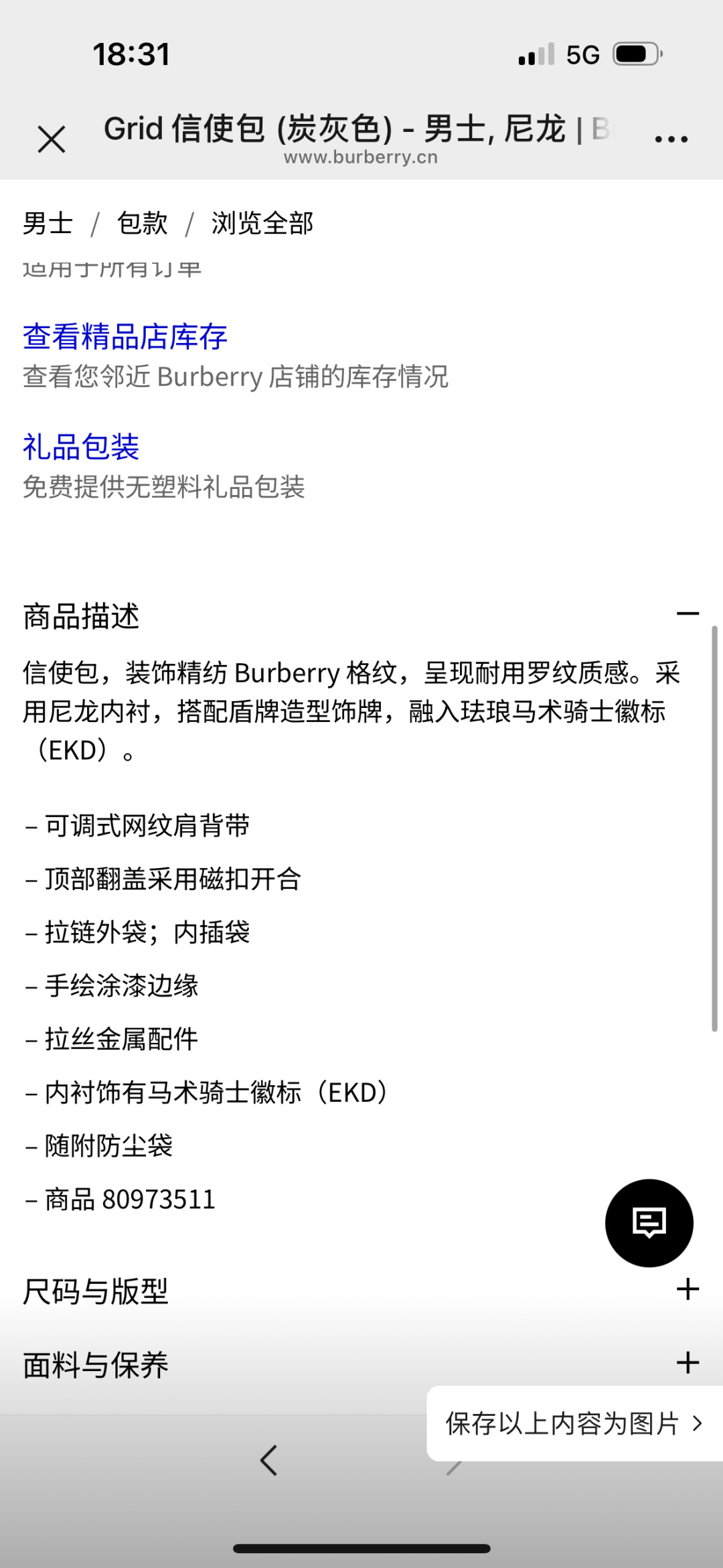The width and height of the screenshot is (723, 1568).
Task: Expand the 面料与保养 section
Action: pos(687,1363)
